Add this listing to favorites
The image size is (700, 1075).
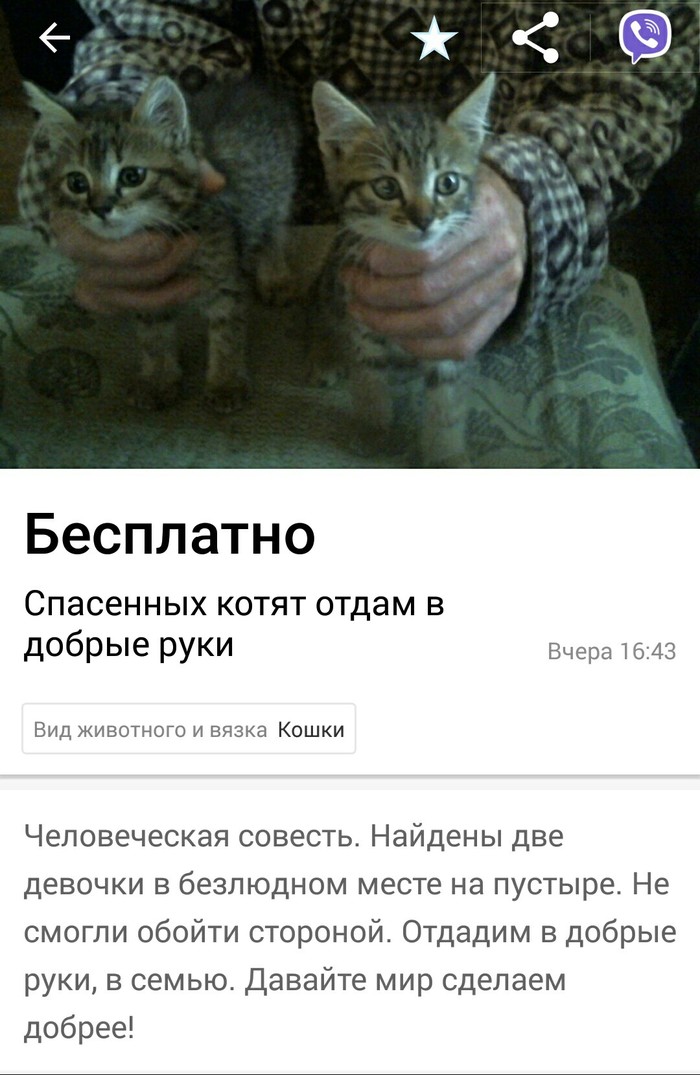pos(434,40)
